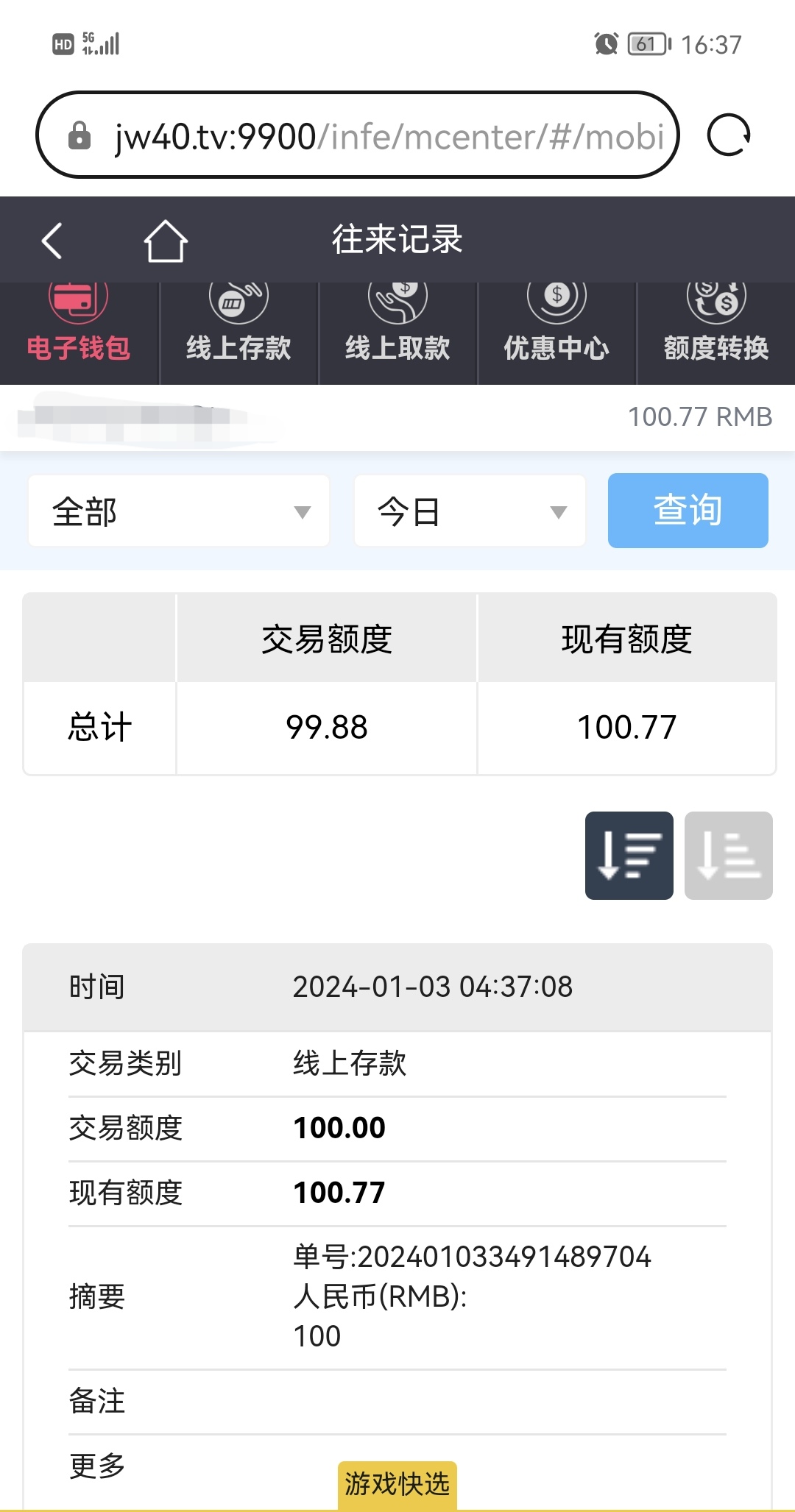Tap the 查询 search button

(x=688, y=511)
